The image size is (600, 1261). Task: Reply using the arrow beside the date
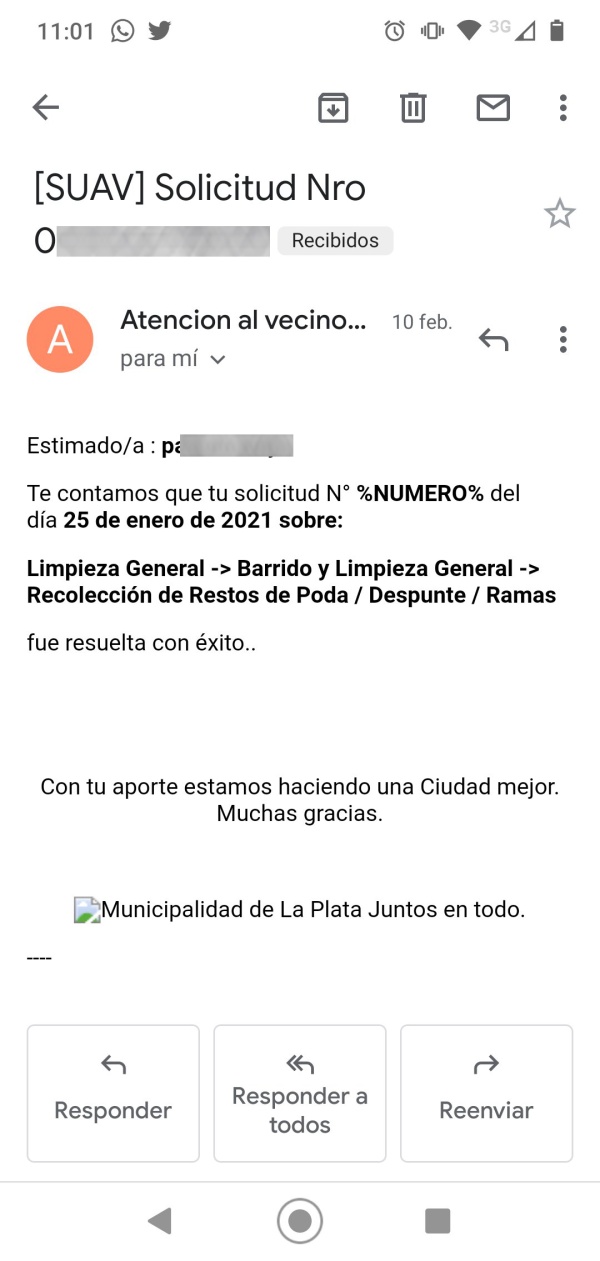(493, 340)
